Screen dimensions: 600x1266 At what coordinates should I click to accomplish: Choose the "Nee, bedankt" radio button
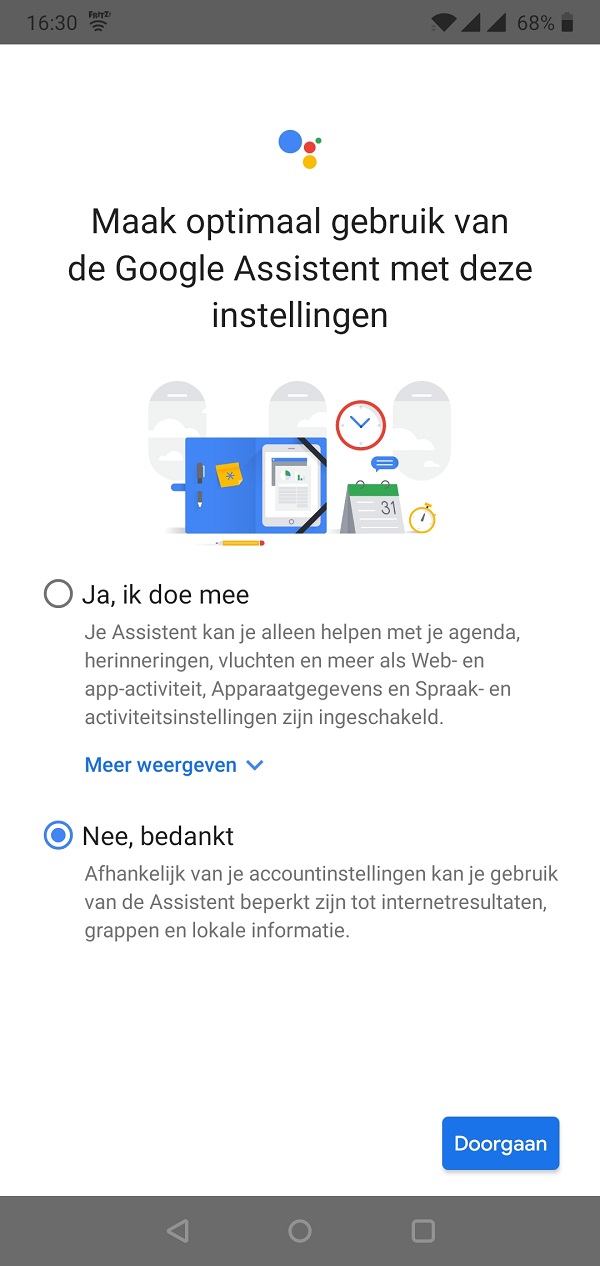tap(59, 835)
